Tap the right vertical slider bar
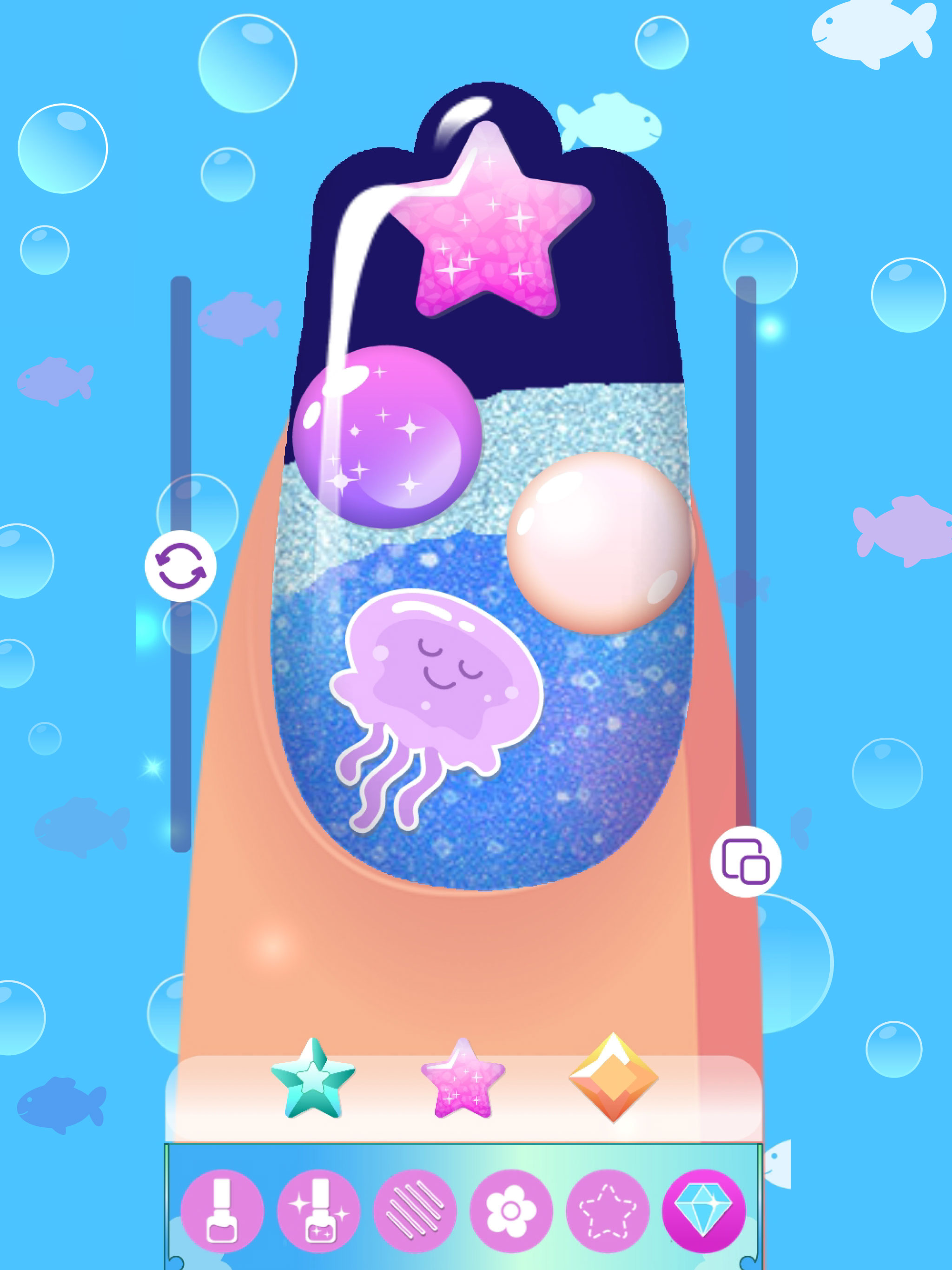The height and width of the screenshot is (1270, 952). tap(747, 574)
